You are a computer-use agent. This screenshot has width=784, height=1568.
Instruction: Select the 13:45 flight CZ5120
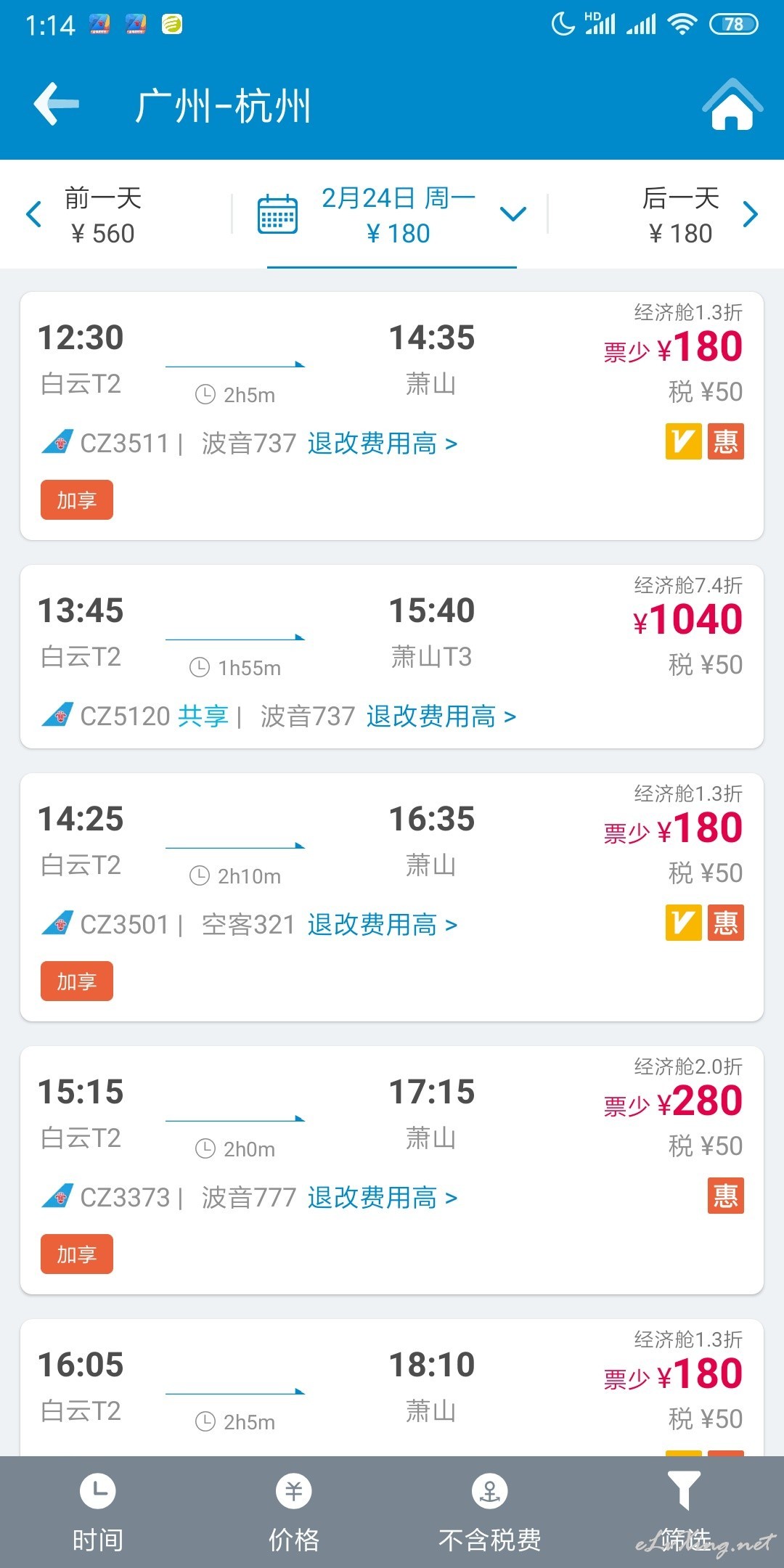click(392, 656)
